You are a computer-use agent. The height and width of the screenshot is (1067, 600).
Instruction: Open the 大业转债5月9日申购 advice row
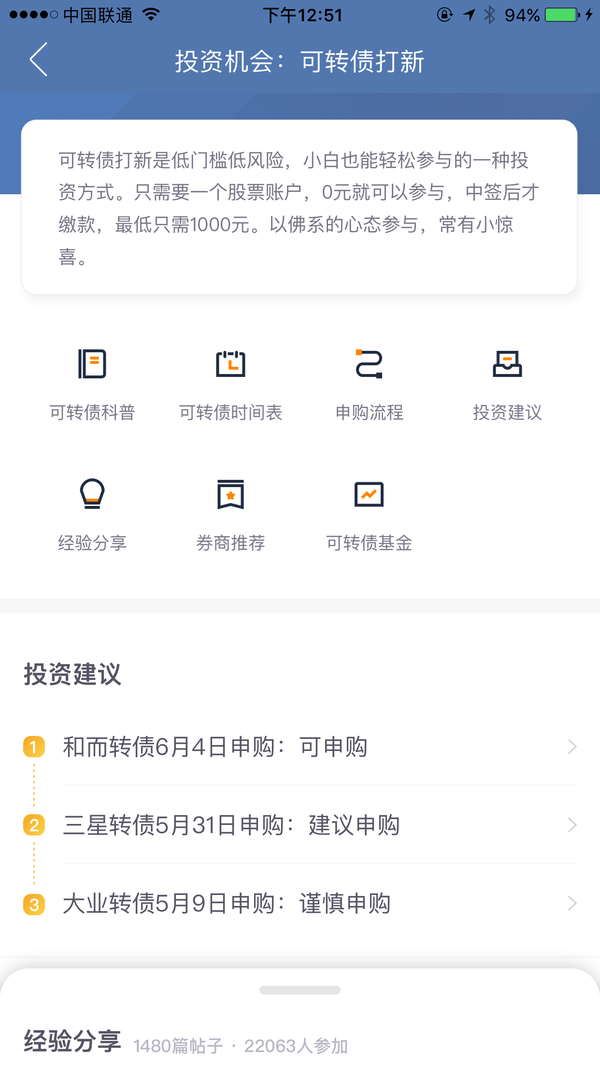(300, 903)
